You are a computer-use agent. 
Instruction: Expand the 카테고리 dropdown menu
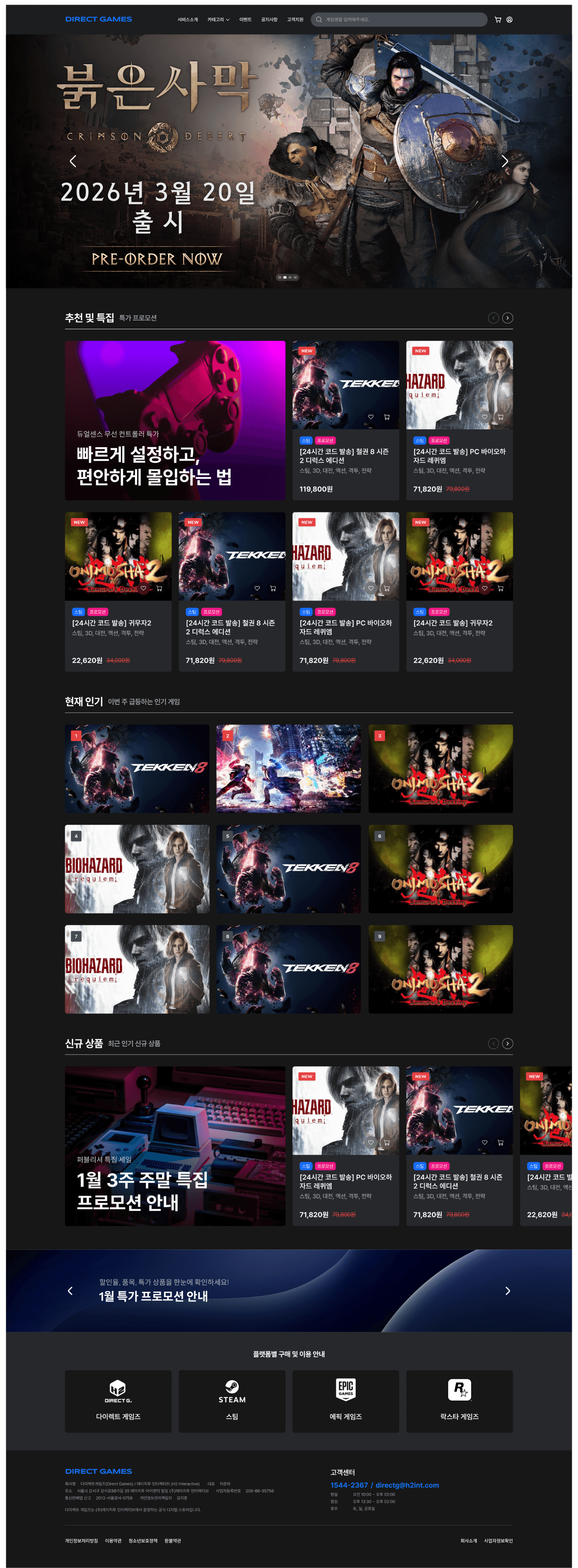coord(218,20)
